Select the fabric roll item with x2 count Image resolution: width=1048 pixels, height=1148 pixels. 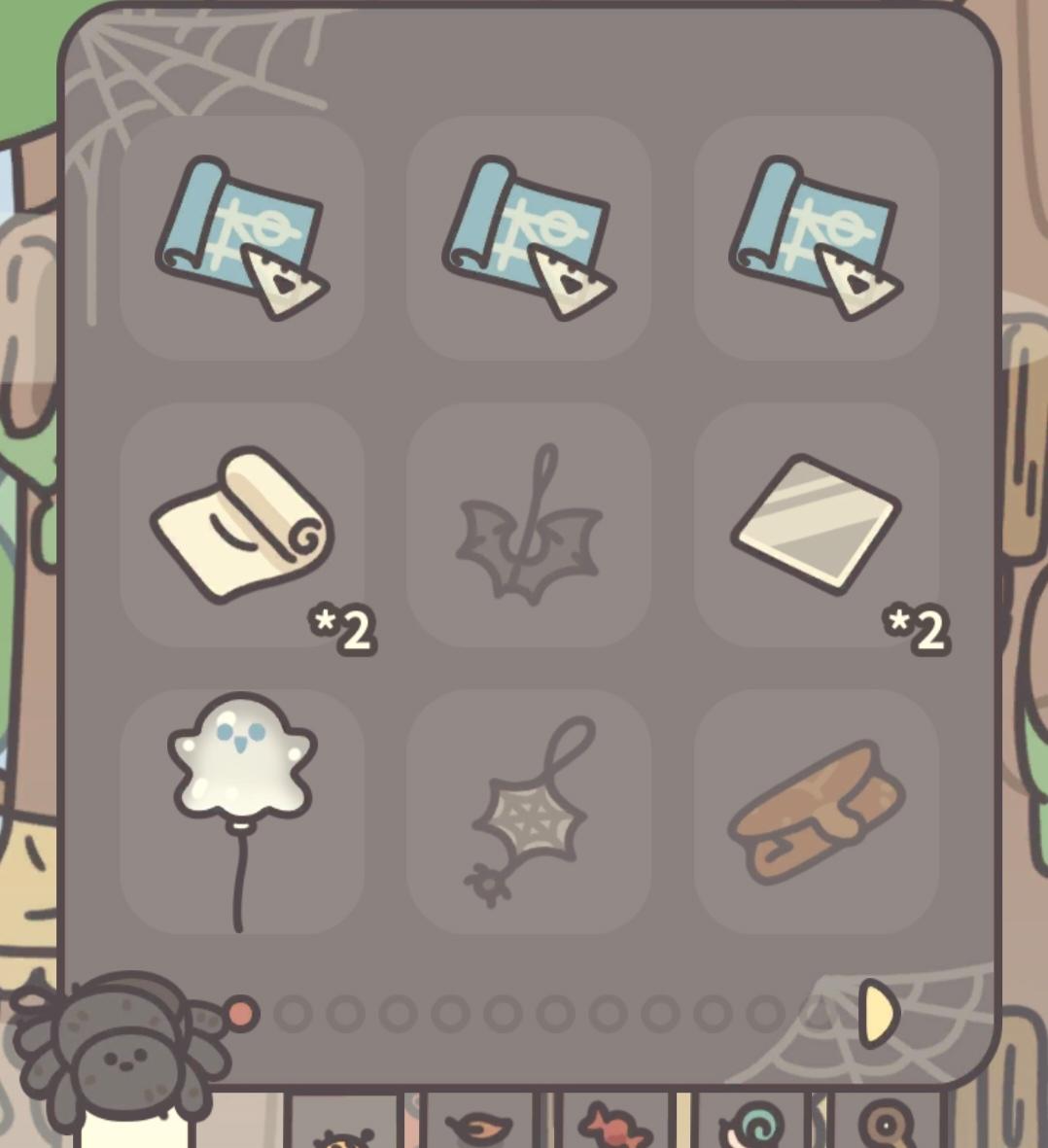(x=241, y=525)
